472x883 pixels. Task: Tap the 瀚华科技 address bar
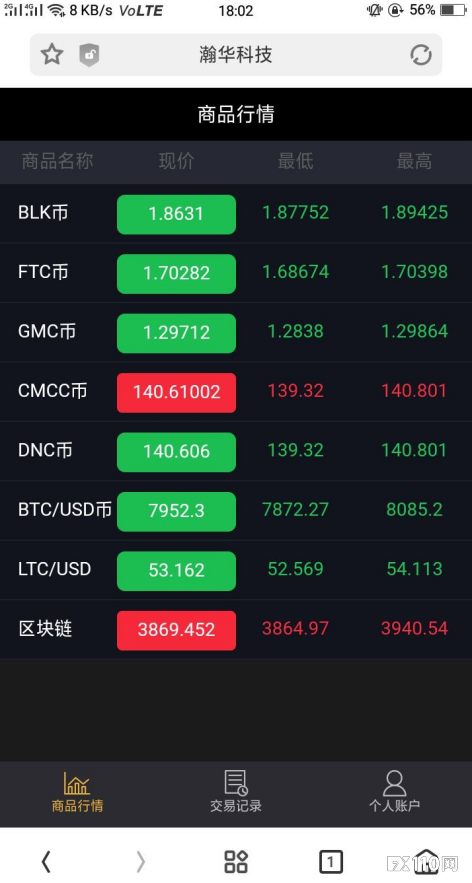tap(236, 55)
